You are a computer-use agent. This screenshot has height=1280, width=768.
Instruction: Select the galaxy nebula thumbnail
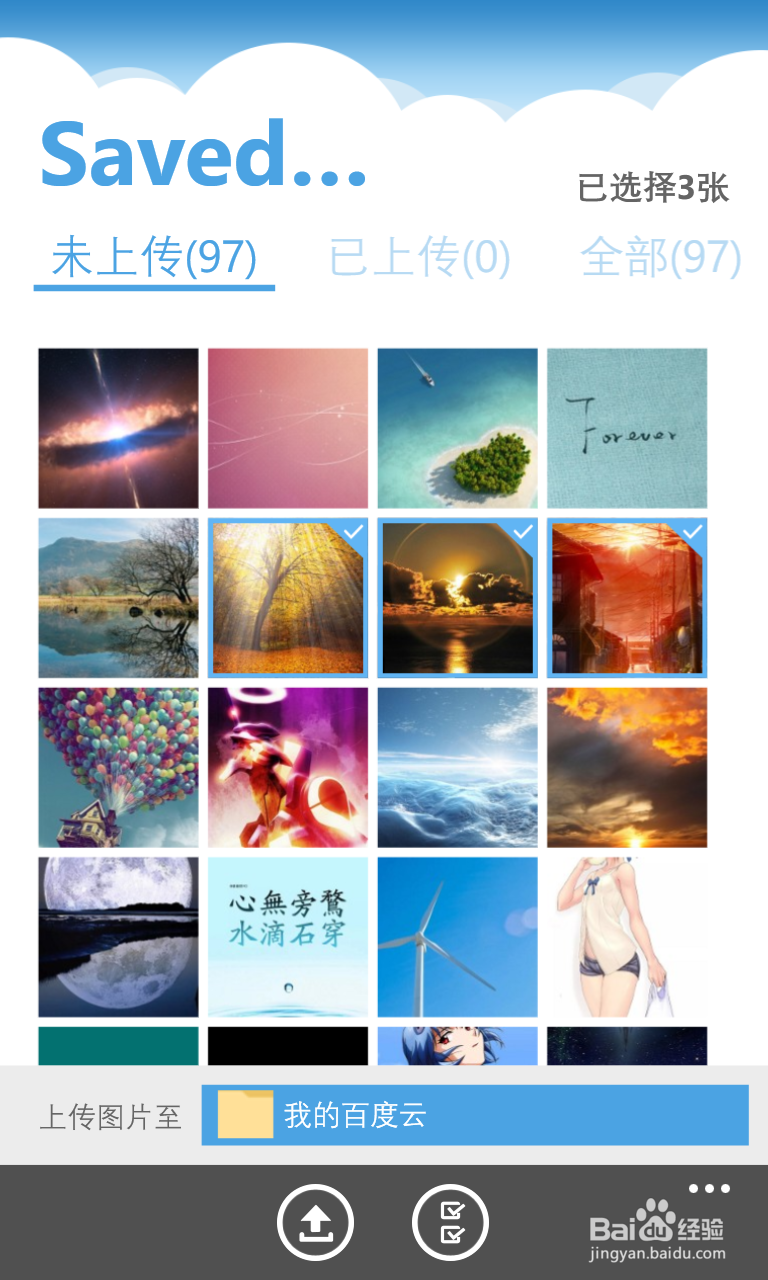117,428
